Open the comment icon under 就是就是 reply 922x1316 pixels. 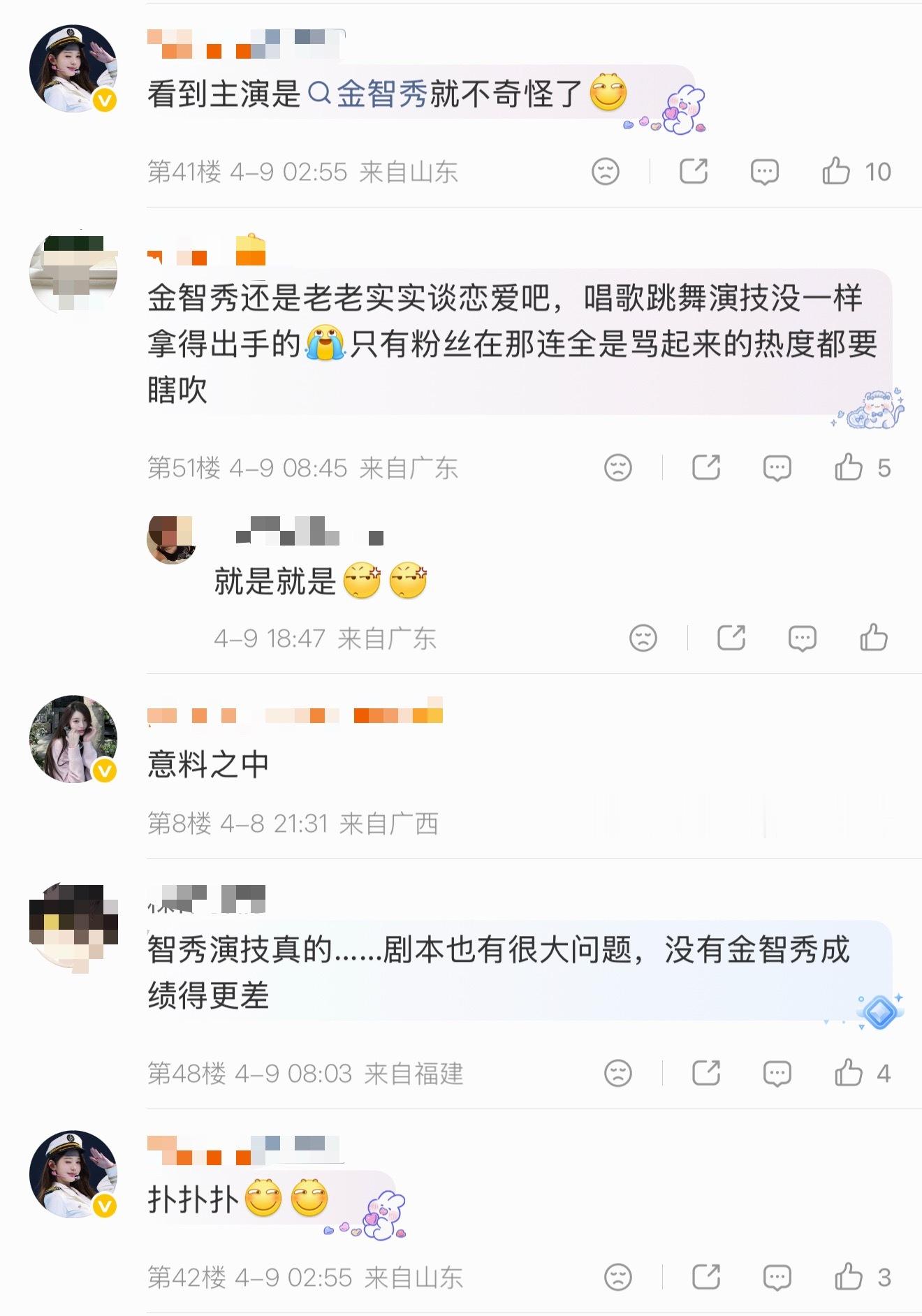(x=802, y=638)
